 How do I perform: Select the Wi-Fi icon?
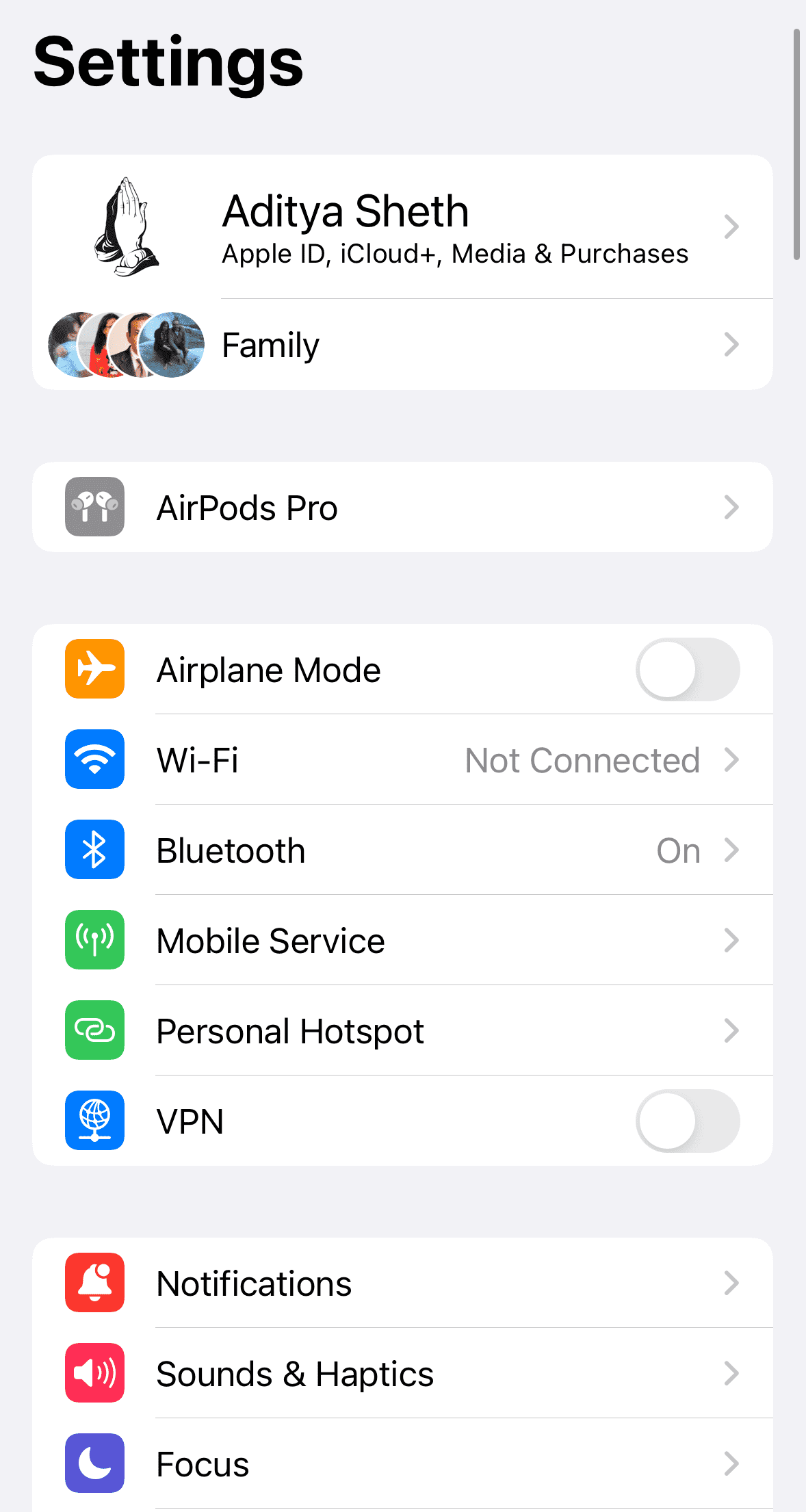[x=94, y=759]
